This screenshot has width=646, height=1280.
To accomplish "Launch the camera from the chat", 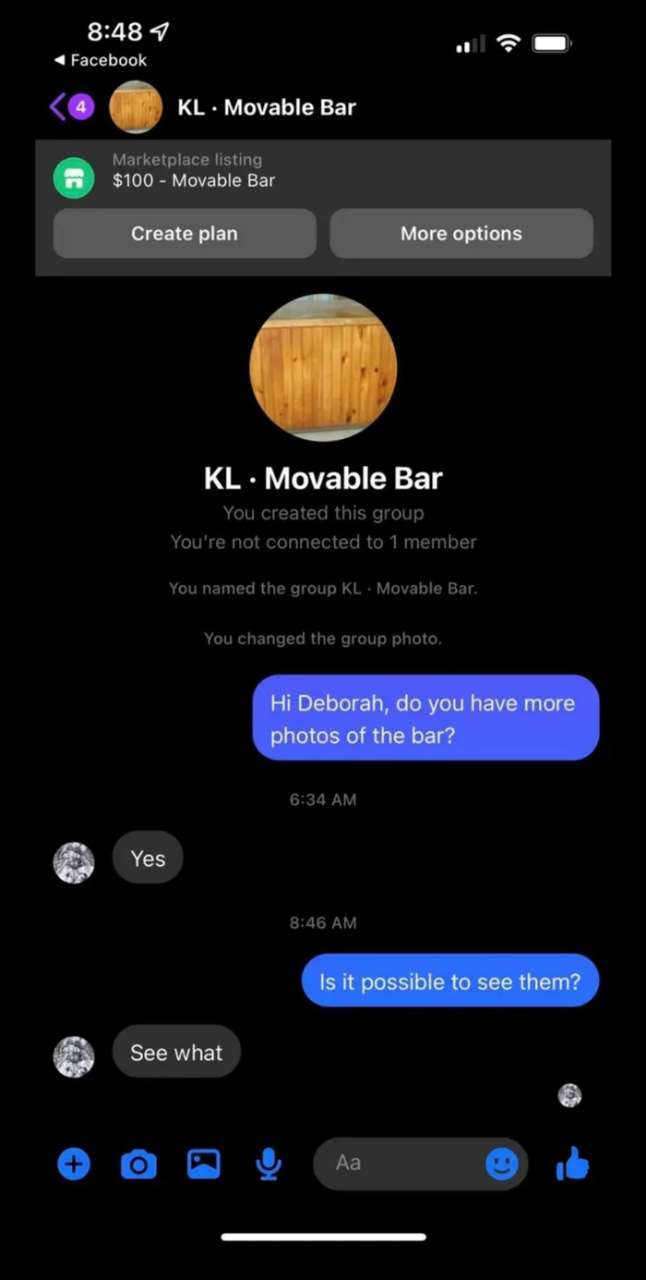I will coord(138,1164).
